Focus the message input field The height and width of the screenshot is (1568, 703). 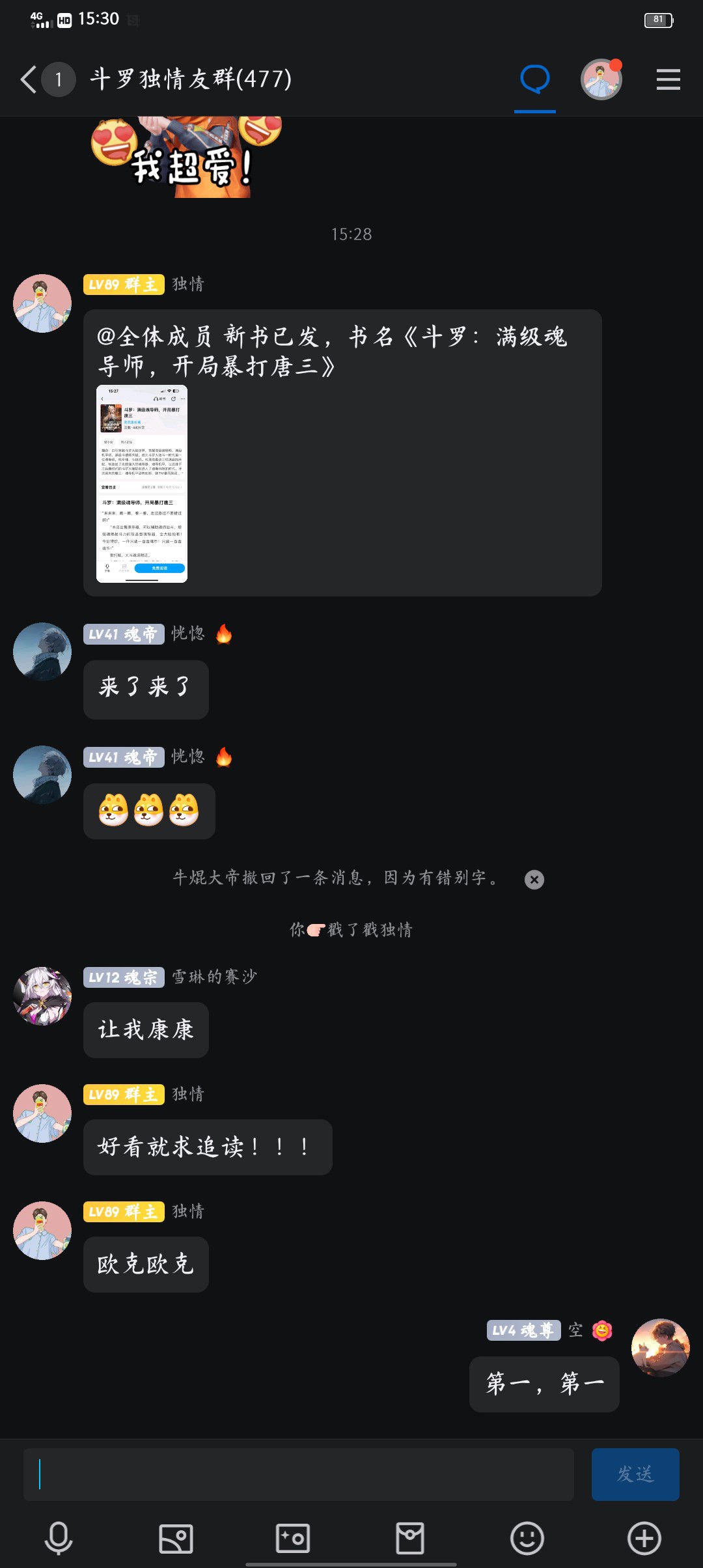tap(299, 1475)
